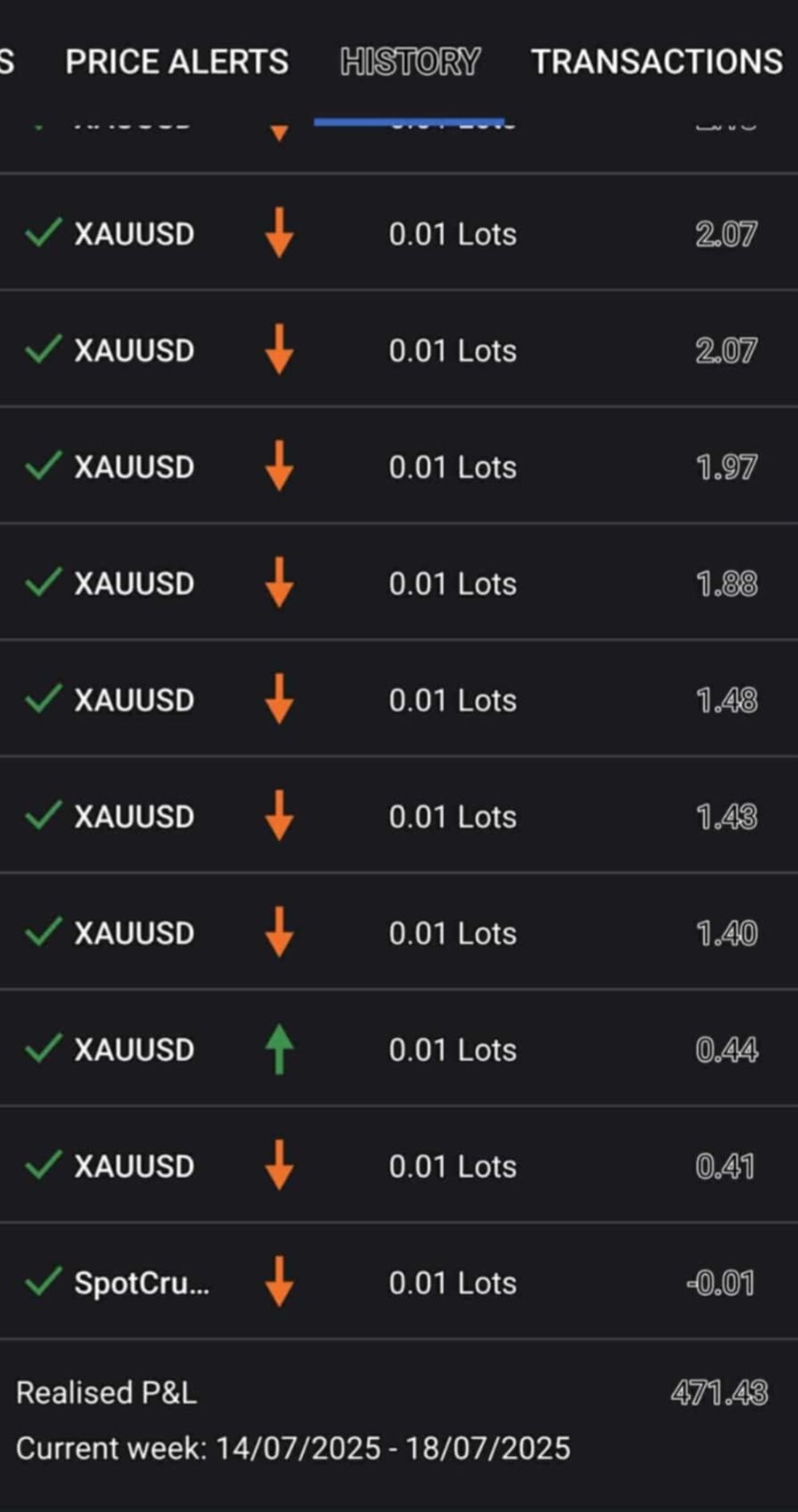The width and height of the screenshot is (798, 1512).
Task: Select the History tab
Action: pos(410,62)
